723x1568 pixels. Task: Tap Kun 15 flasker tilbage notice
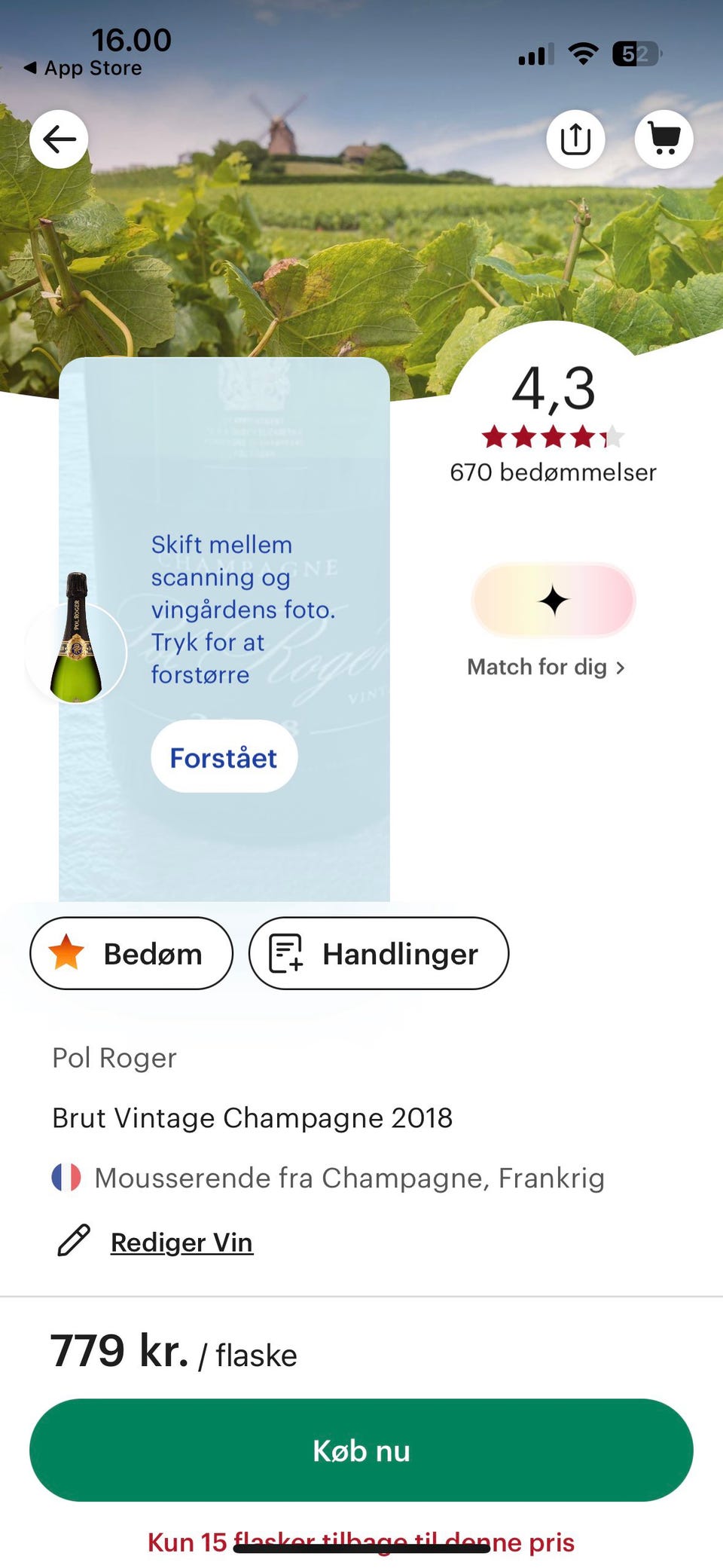pos(361,1542)
